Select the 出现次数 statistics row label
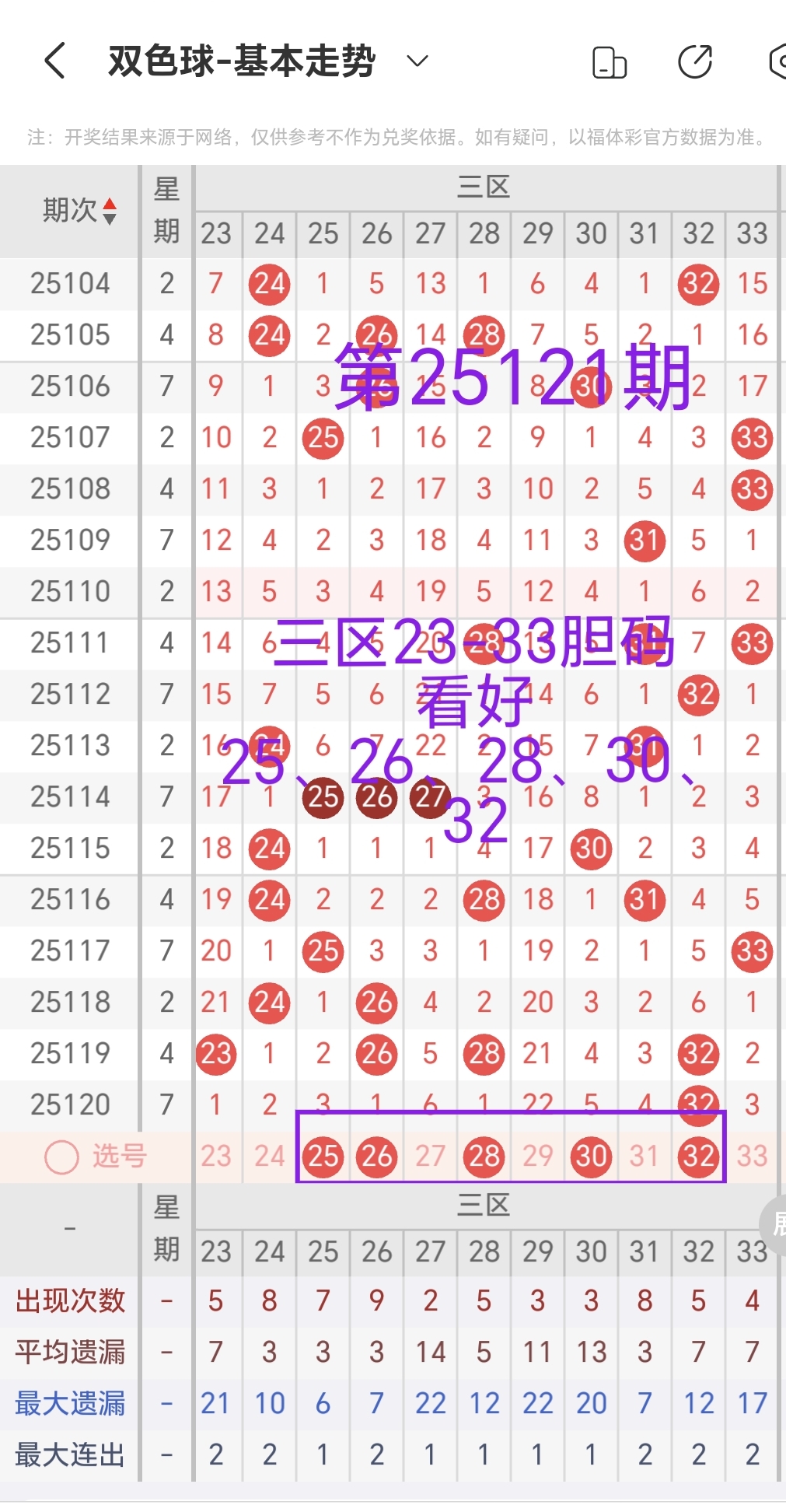Viewport: 786px width, 1512px height. [x=69, y=1301]
